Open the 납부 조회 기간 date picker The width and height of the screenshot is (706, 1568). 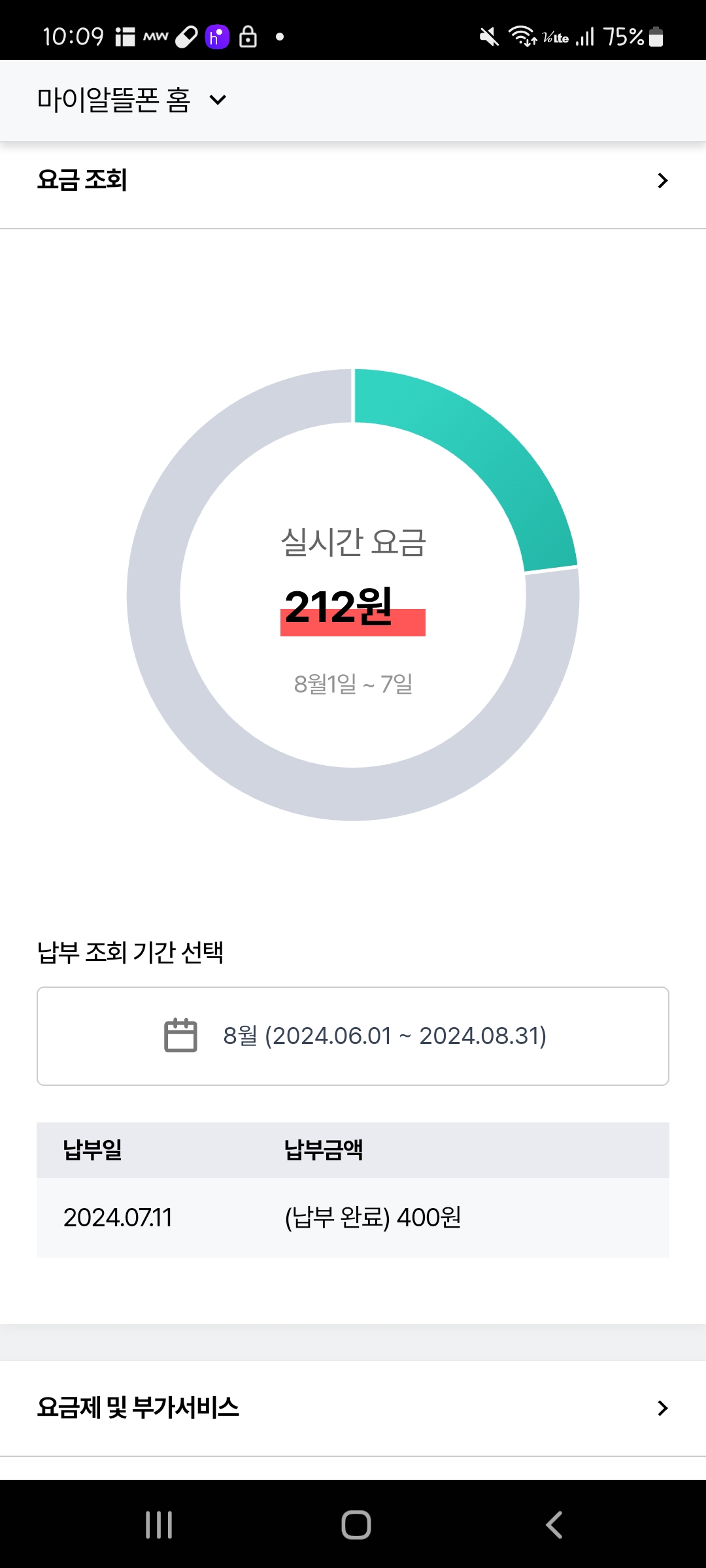[x=353, y=1036]
